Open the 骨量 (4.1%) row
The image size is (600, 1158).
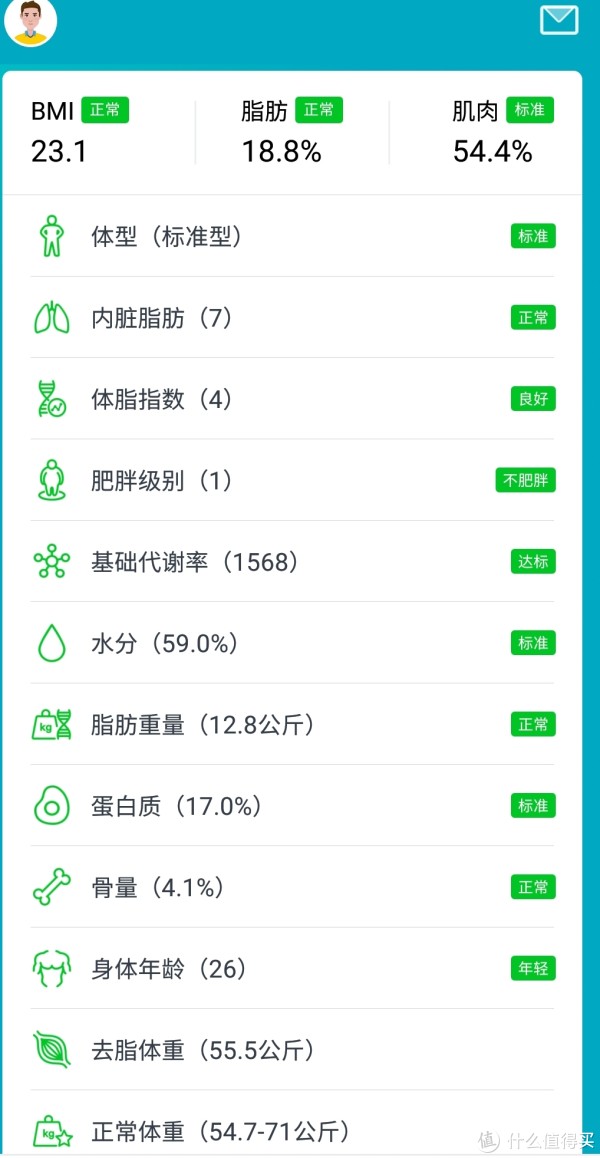tap(293, 886)
